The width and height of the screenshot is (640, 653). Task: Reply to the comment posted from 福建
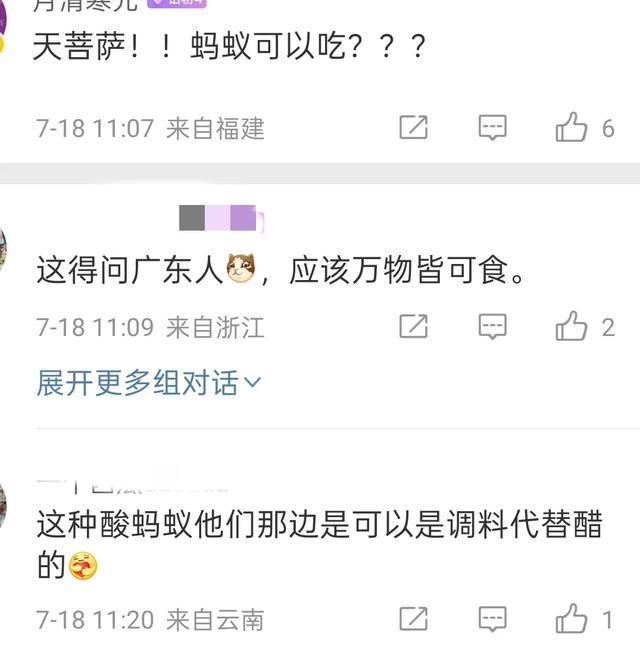492,128
